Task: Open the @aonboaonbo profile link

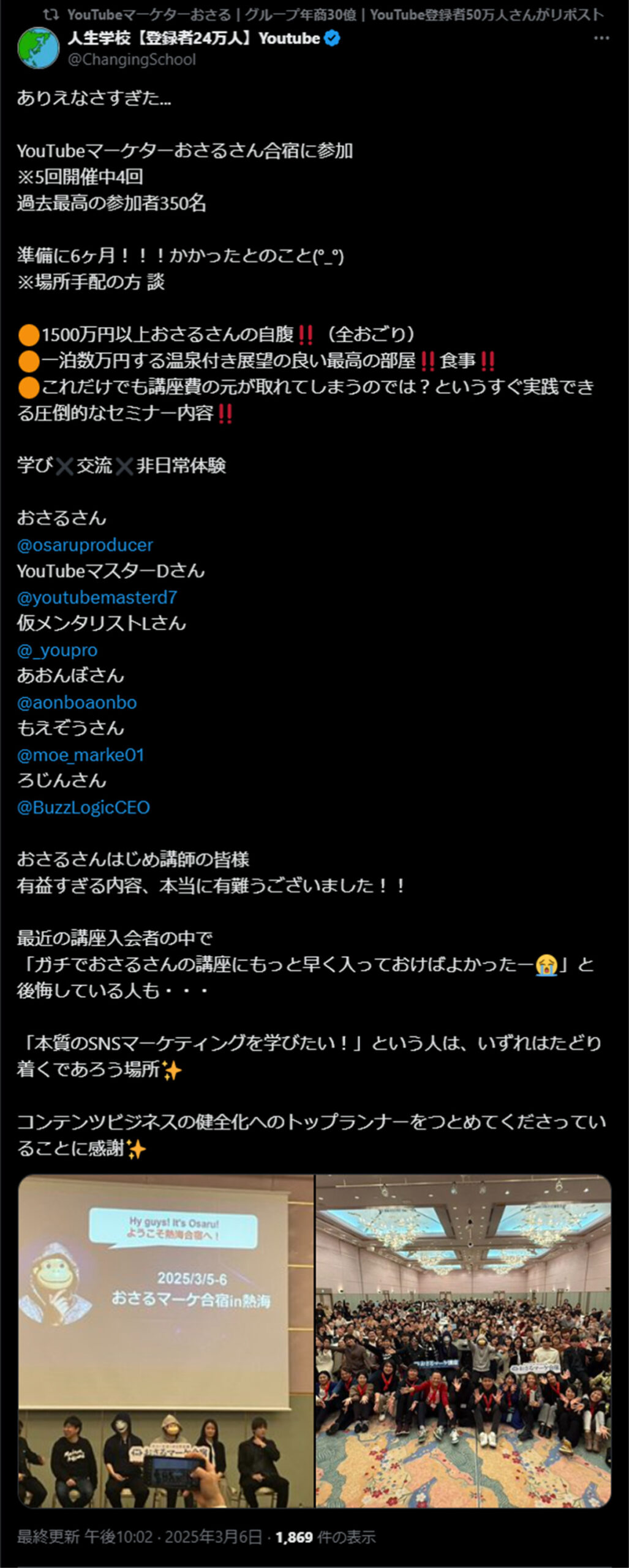Action: 77,703
